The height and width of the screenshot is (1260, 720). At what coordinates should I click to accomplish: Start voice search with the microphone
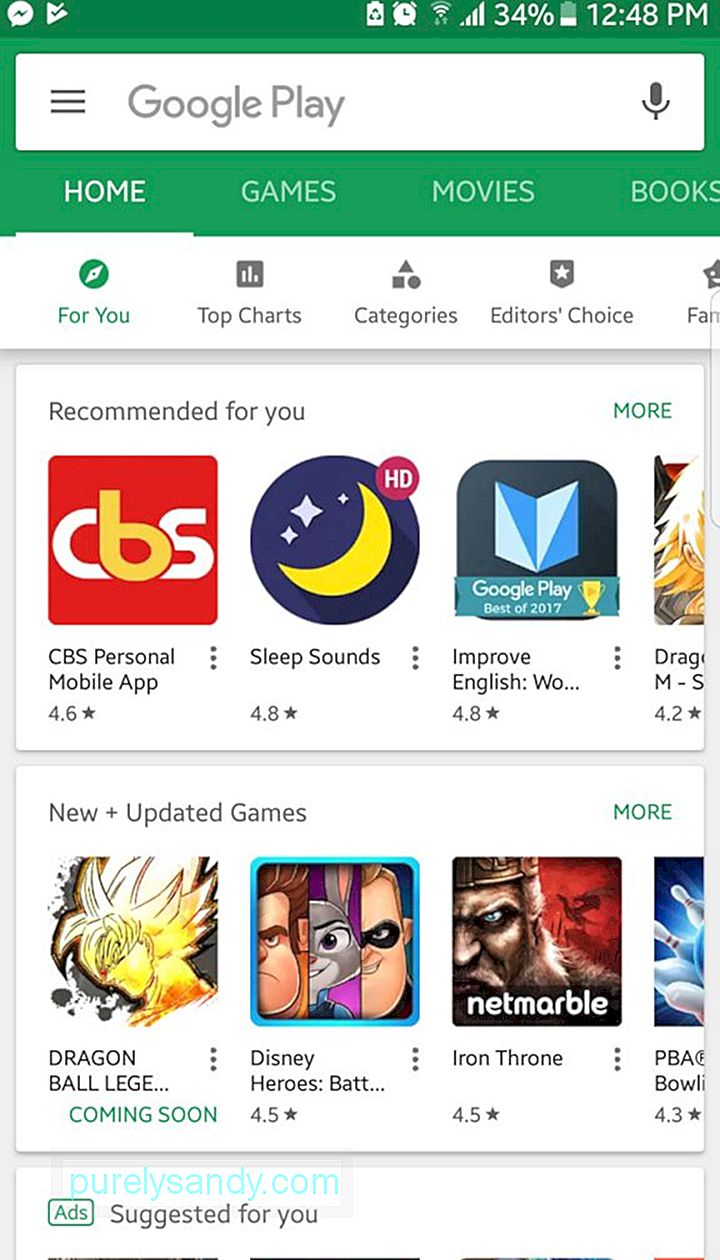pyautogui.click(x=655, y=101)
